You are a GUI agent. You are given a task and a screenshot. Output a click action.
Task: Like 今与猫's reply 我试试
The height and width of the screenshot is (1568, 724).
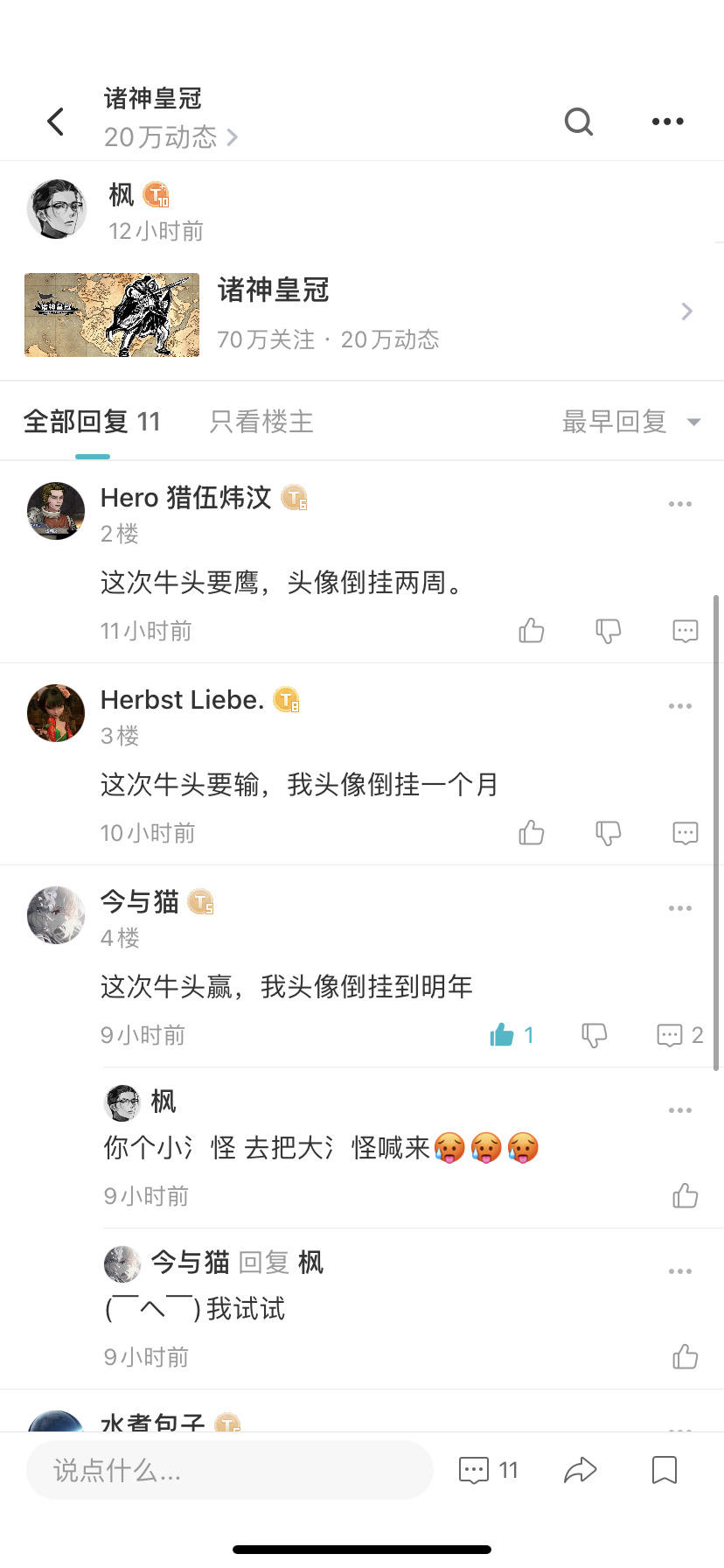685,1356
